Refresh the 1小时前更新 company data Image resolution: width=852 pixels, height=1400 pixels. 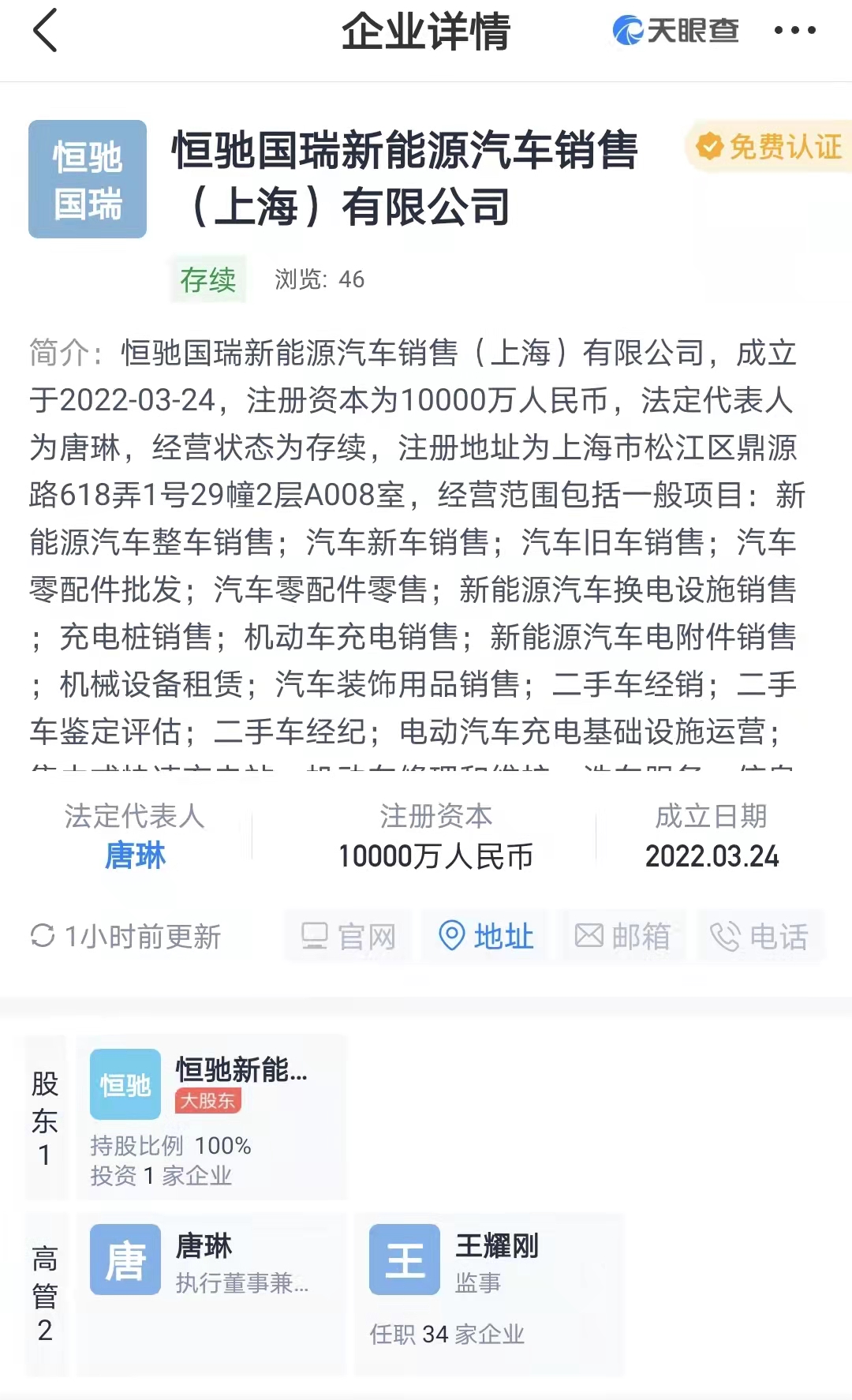click(x=42, y=937)
